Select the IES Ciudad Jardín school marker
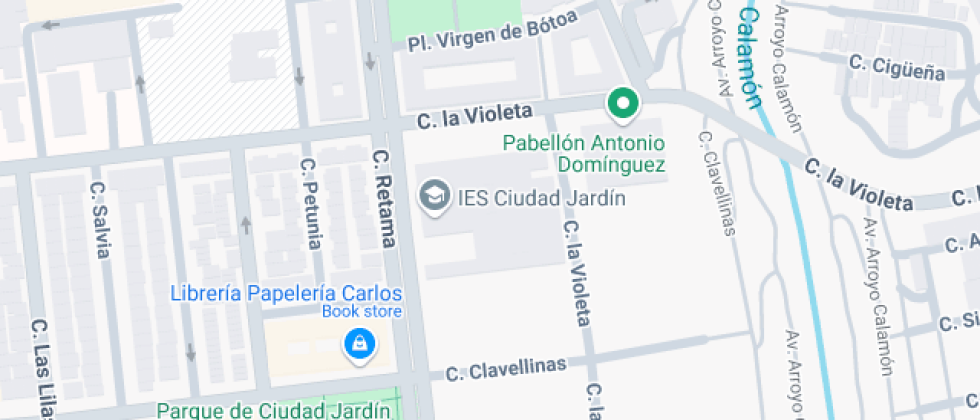This screenshot has width=980, height=420. [x=434, y=196]
